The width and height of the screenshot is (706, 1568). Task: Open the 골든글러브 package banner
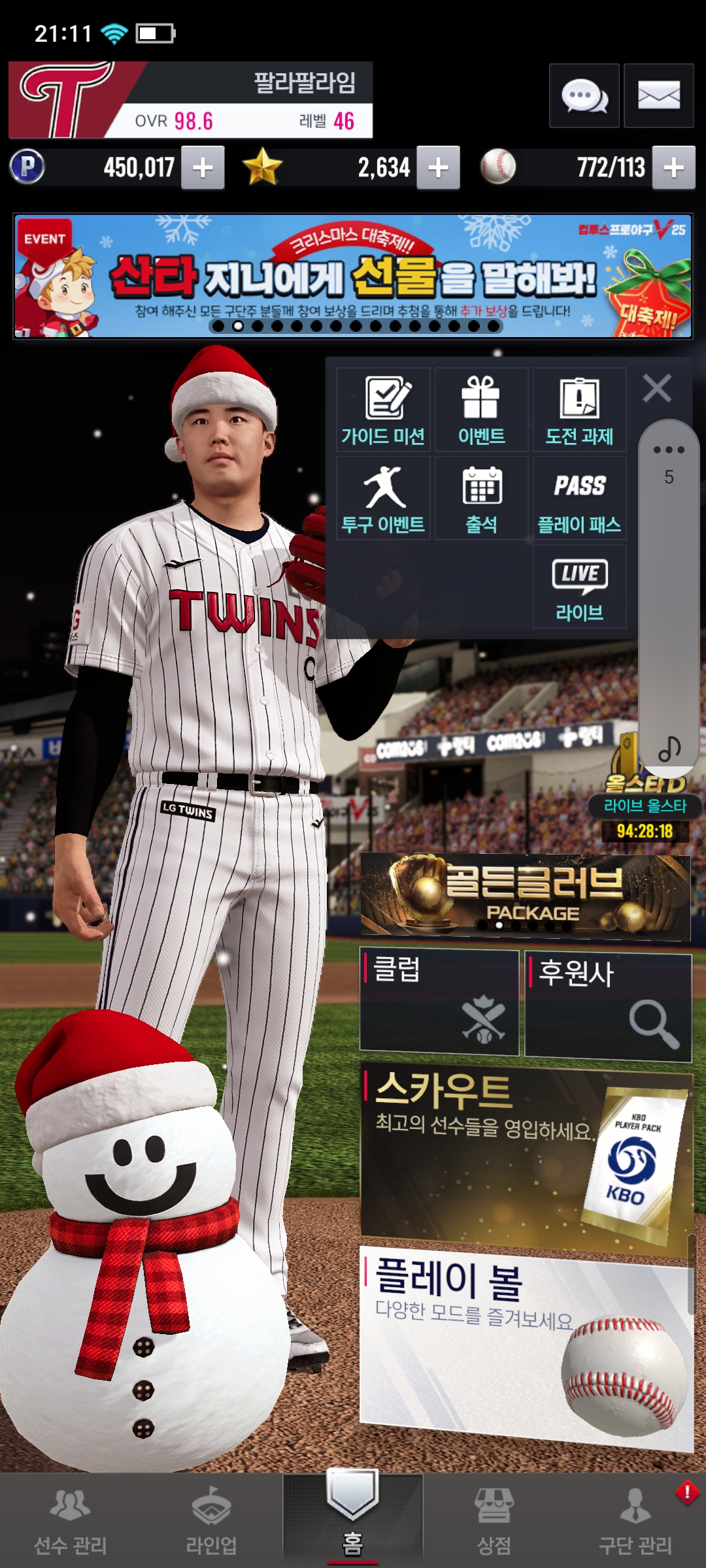525,895
